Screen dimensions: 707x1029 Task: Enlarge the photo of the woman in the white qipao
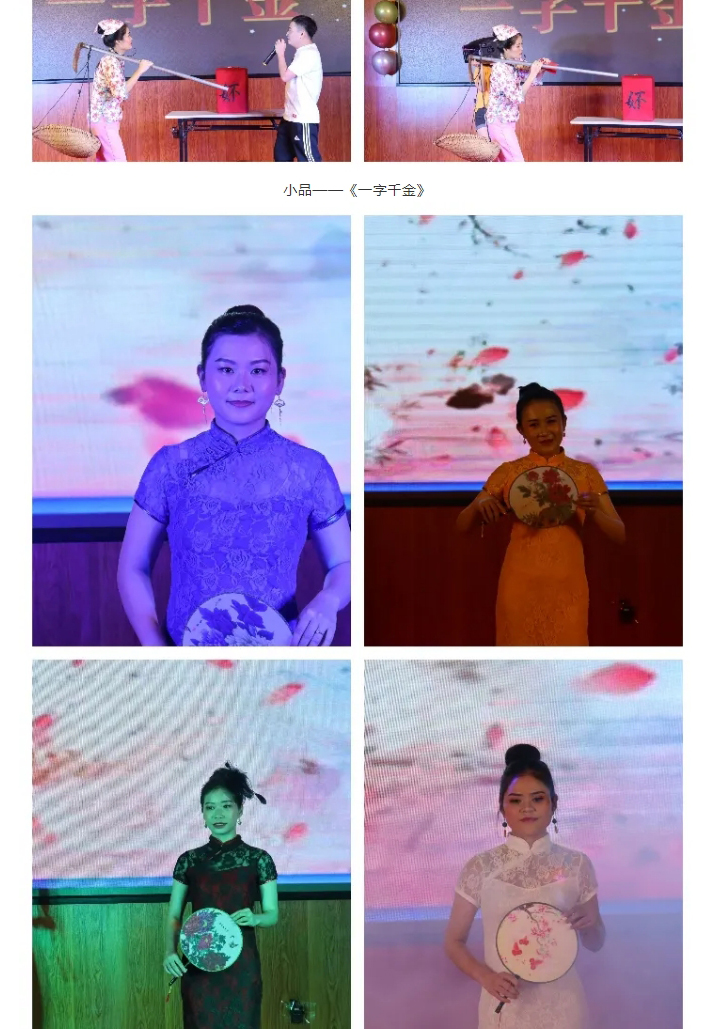coord(523,844)
